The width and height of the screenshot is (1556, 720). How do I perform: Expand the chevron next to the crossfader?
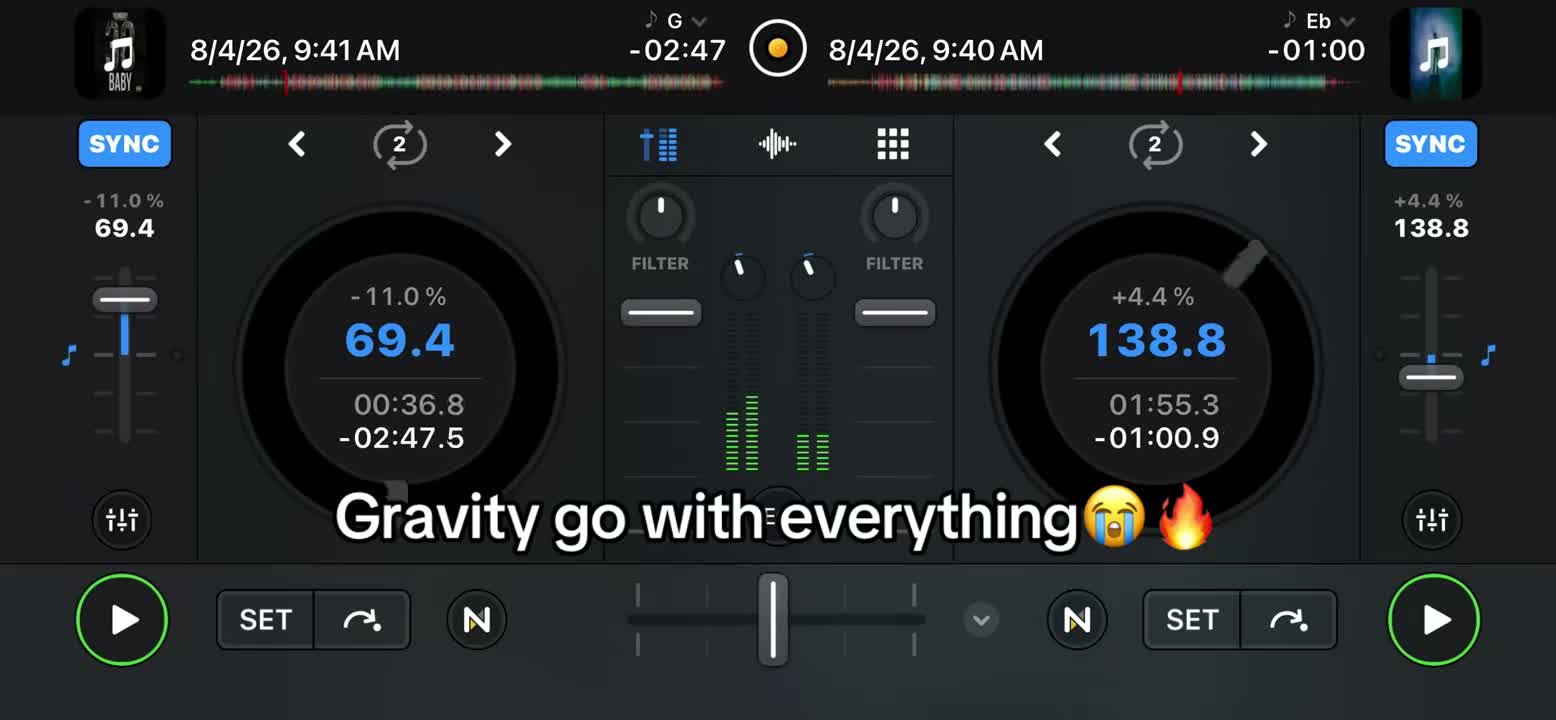(x=981, y=620)
